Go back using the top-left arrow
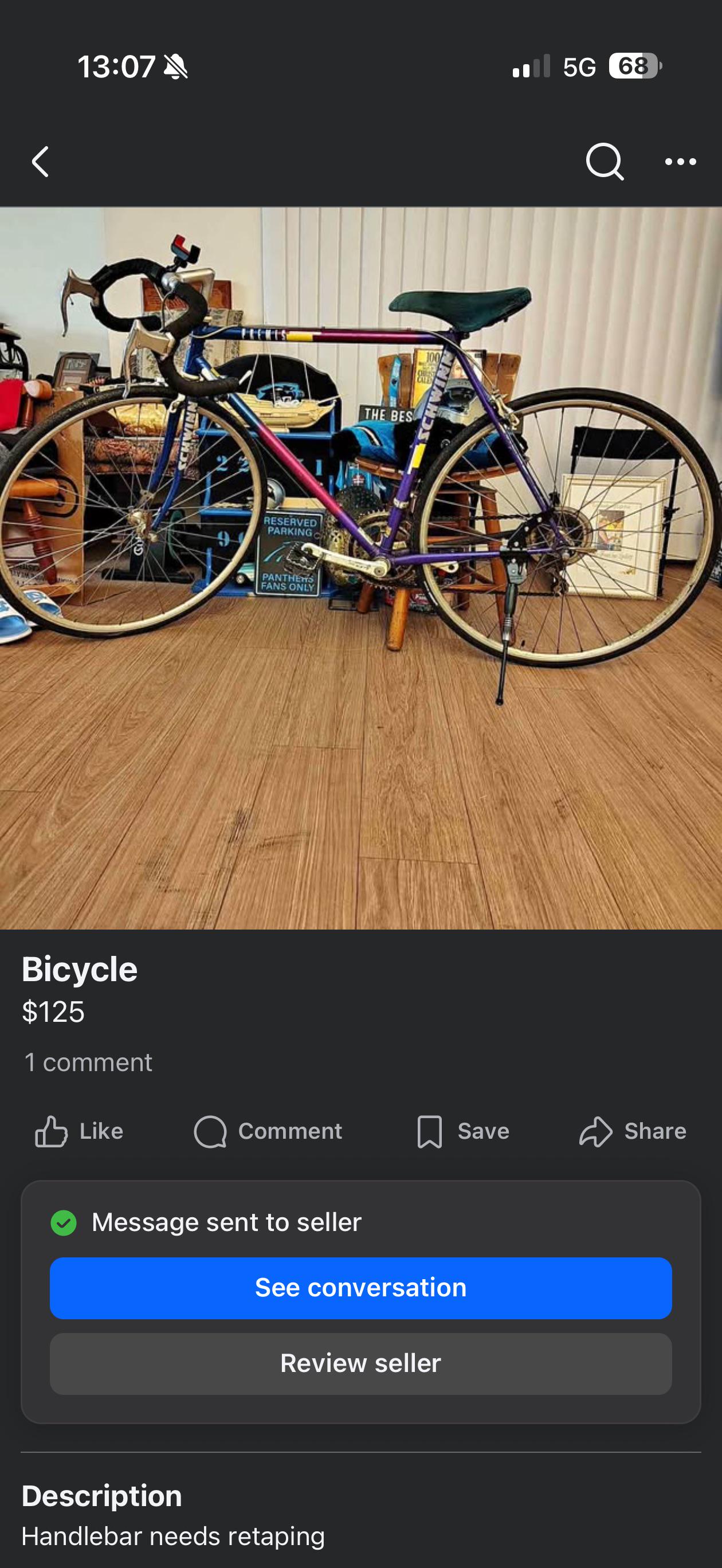The image size is (722, 1568). [40, 162]
